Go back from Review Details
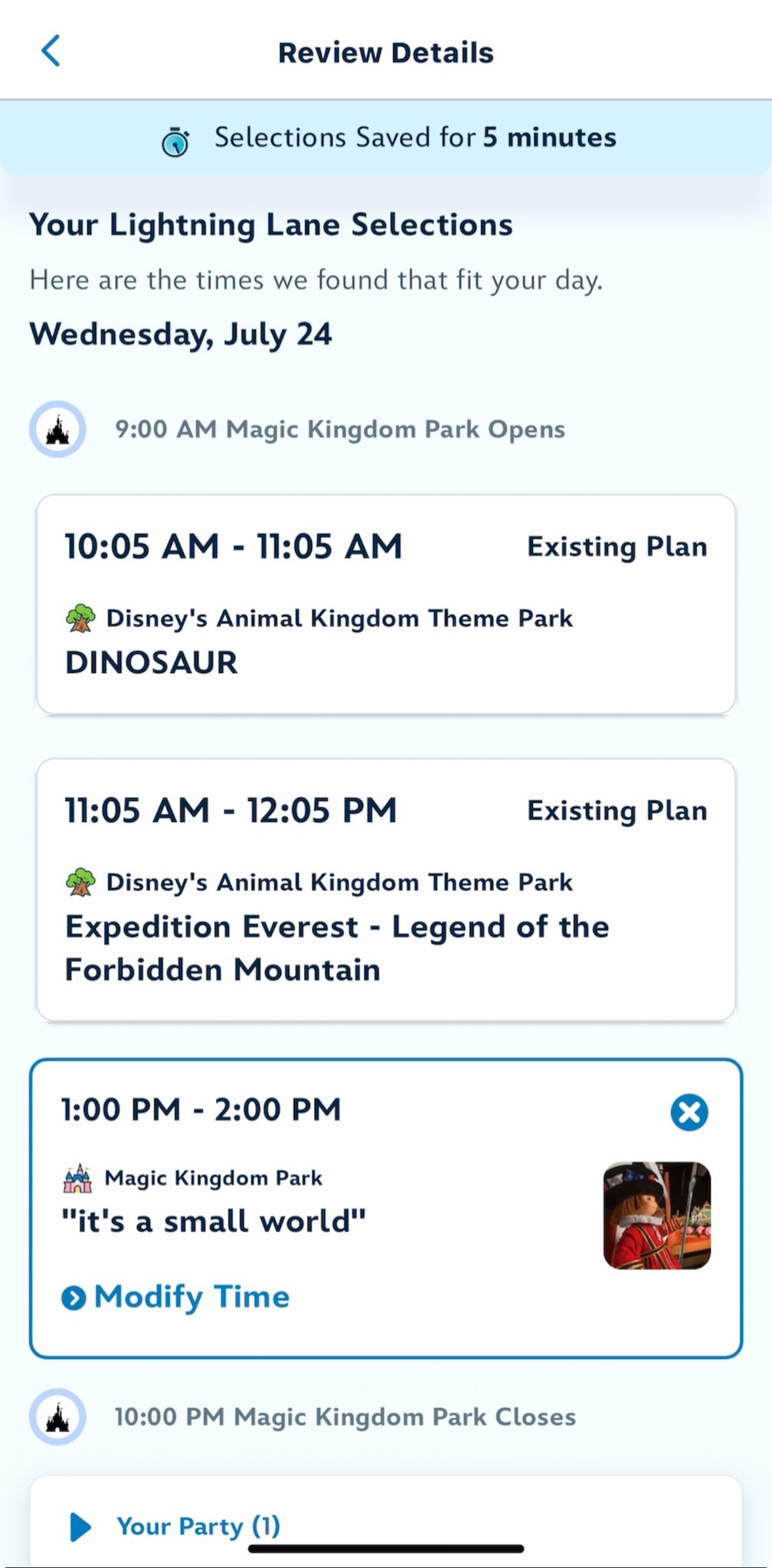 click(x=51, y=51)
